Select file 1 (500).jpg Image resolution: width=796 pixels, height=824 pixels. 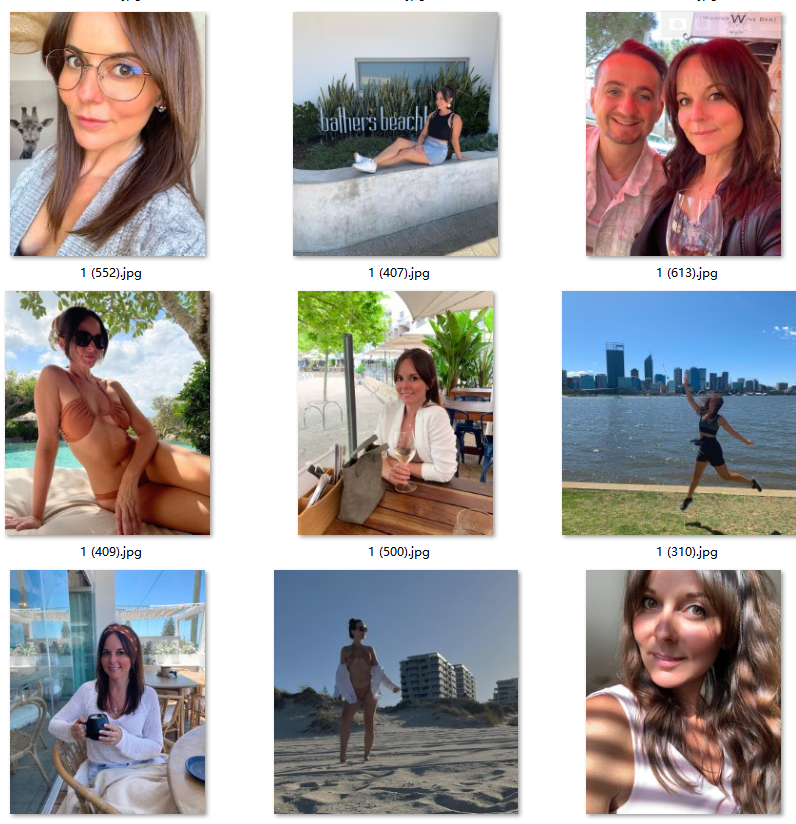click(395, 412)
